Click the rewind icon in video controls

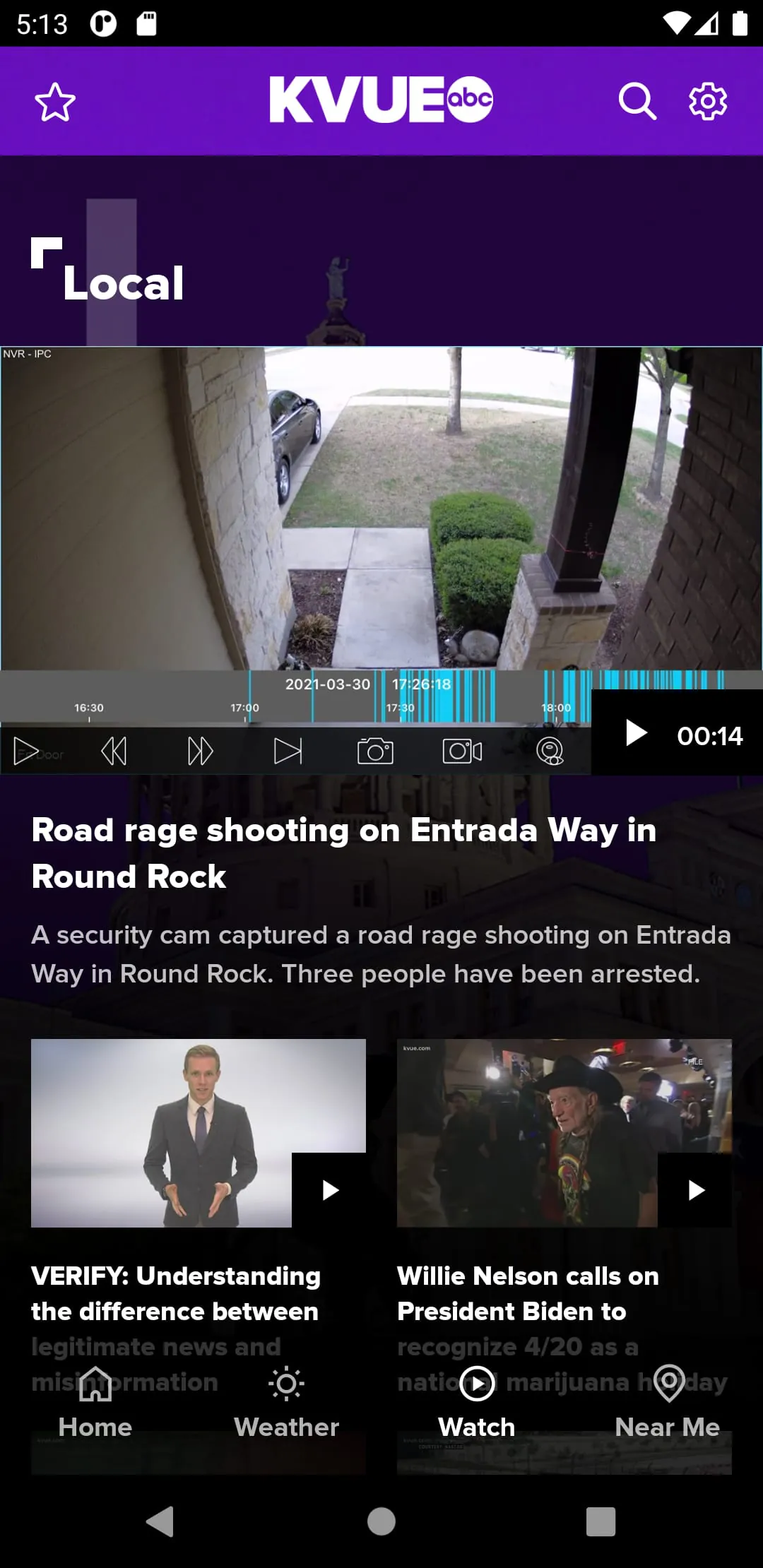click(x=114, y=751)
